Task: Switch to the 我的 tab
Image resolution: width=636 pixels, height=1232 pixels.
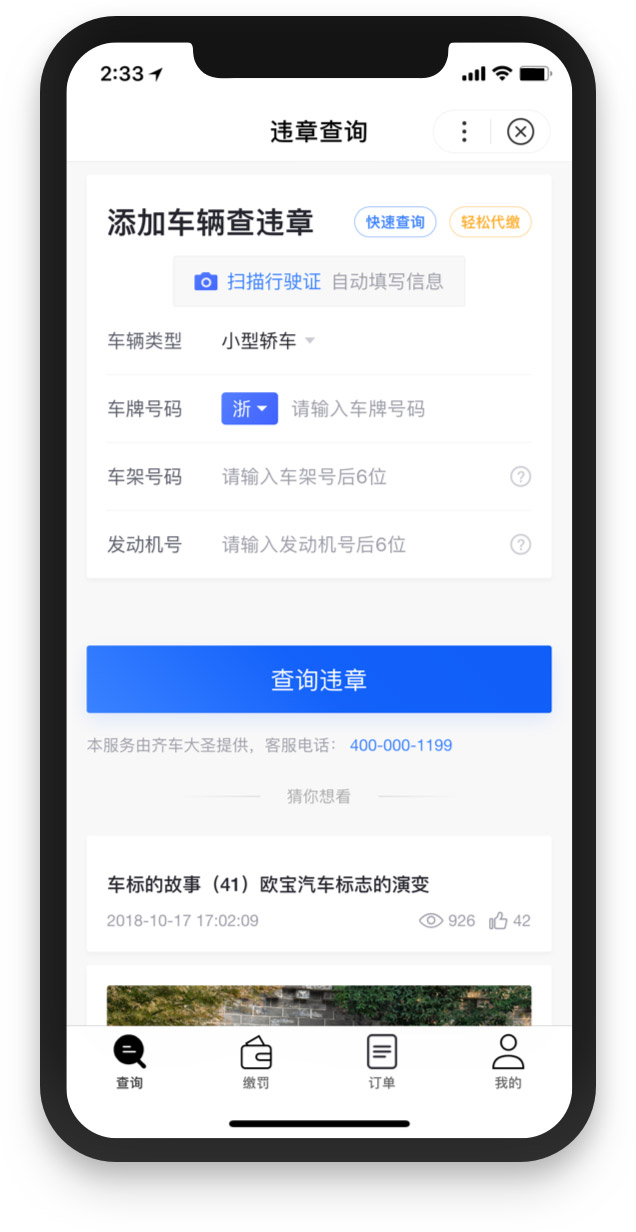Action: 508,1062
